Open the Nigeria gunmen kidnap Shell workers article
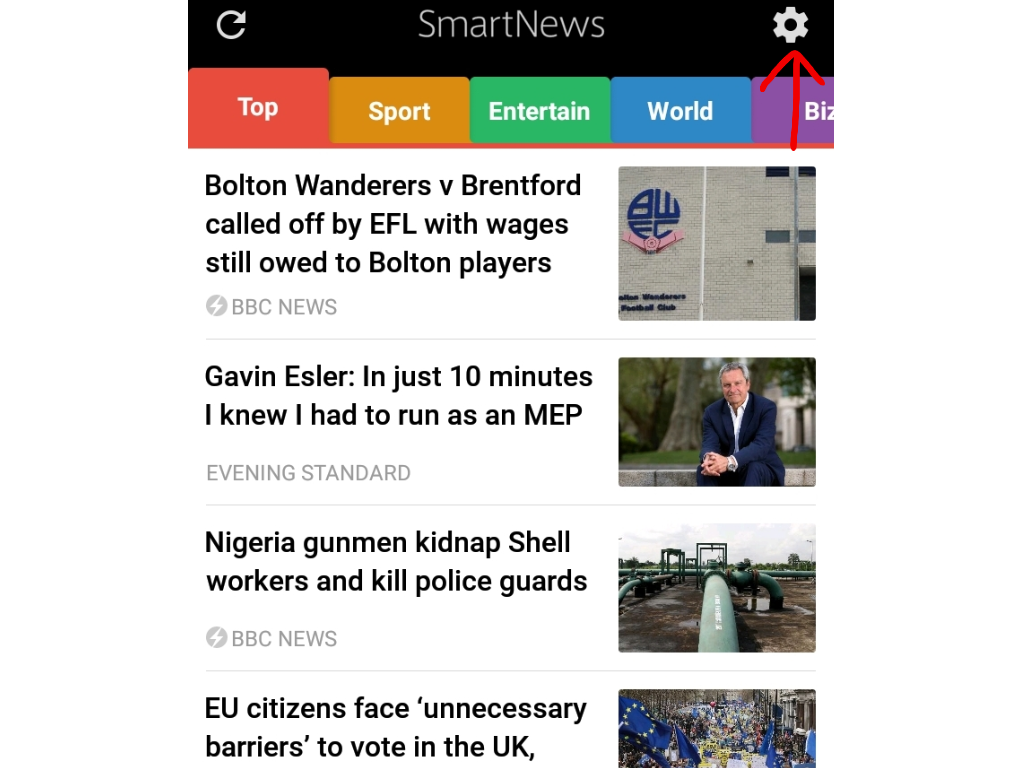Image resolution: width=1024 pixels, height=768 pixels. click(x=396, y=562)
